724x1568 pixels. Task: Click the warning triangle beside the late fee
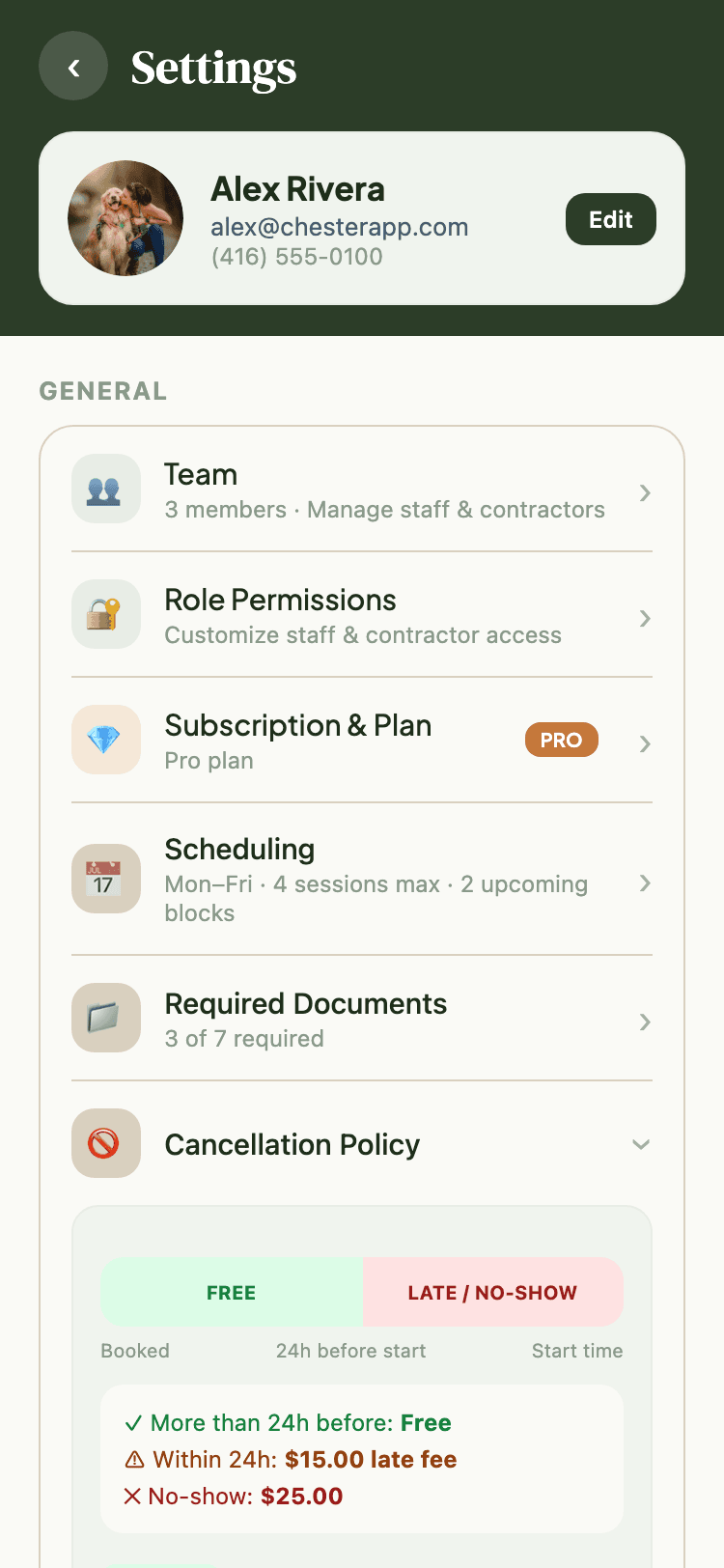(133, 1459)
